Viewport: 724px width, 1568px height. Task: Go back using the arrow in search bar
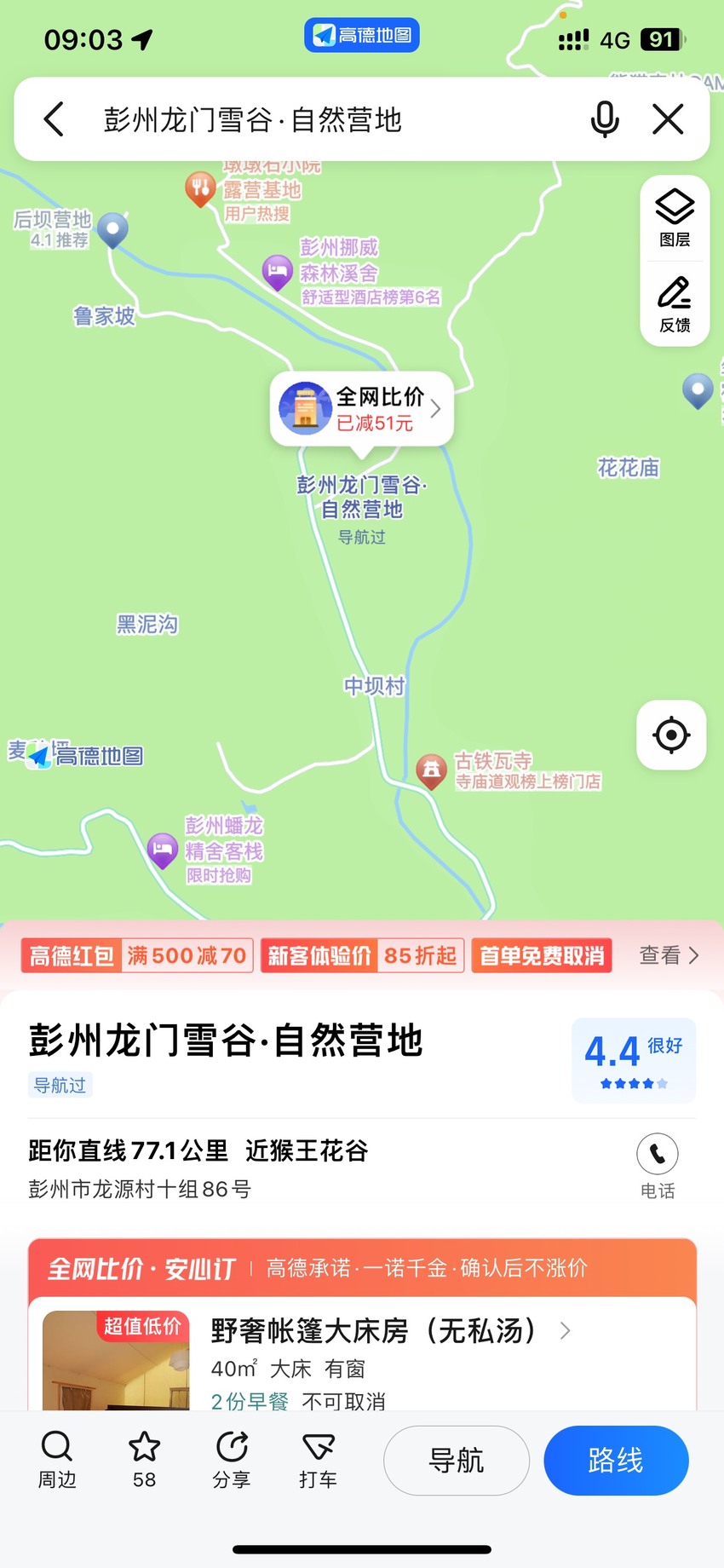pyautogui.click(x=54, y=119)
